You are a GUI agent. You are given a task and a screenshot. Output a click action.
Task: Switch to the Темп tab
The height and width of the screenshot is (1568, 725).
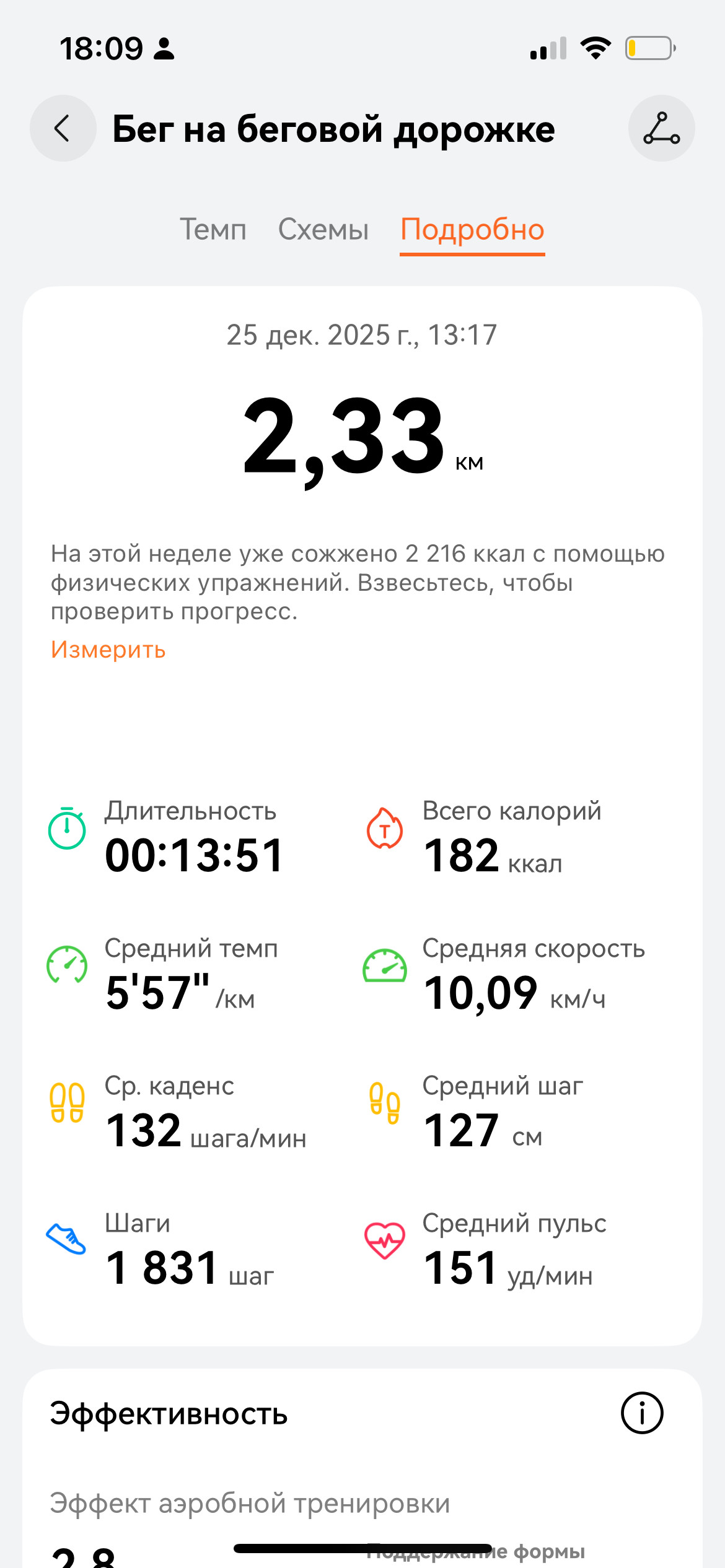tap(213, 230)
